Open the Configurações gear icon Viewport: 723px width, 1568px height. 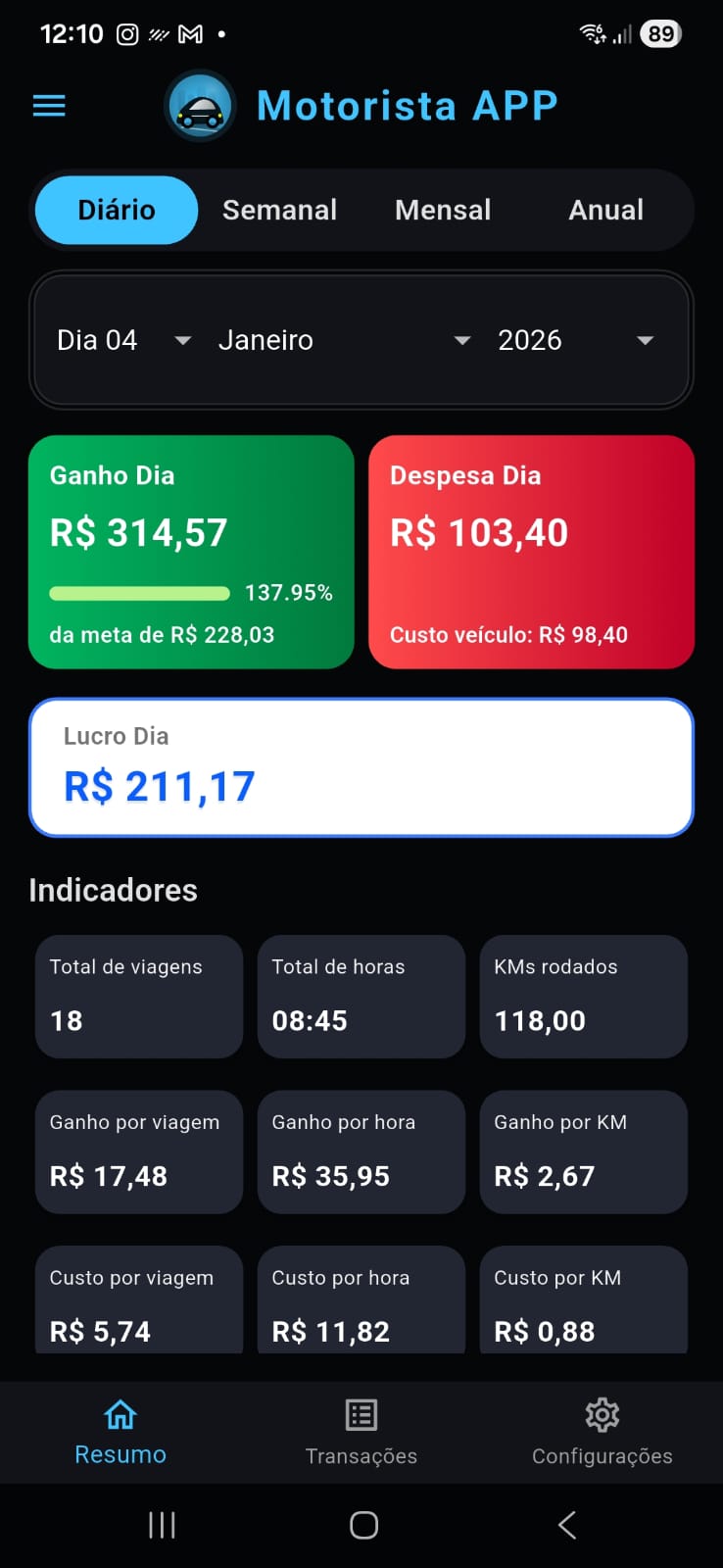[602, 1414]
